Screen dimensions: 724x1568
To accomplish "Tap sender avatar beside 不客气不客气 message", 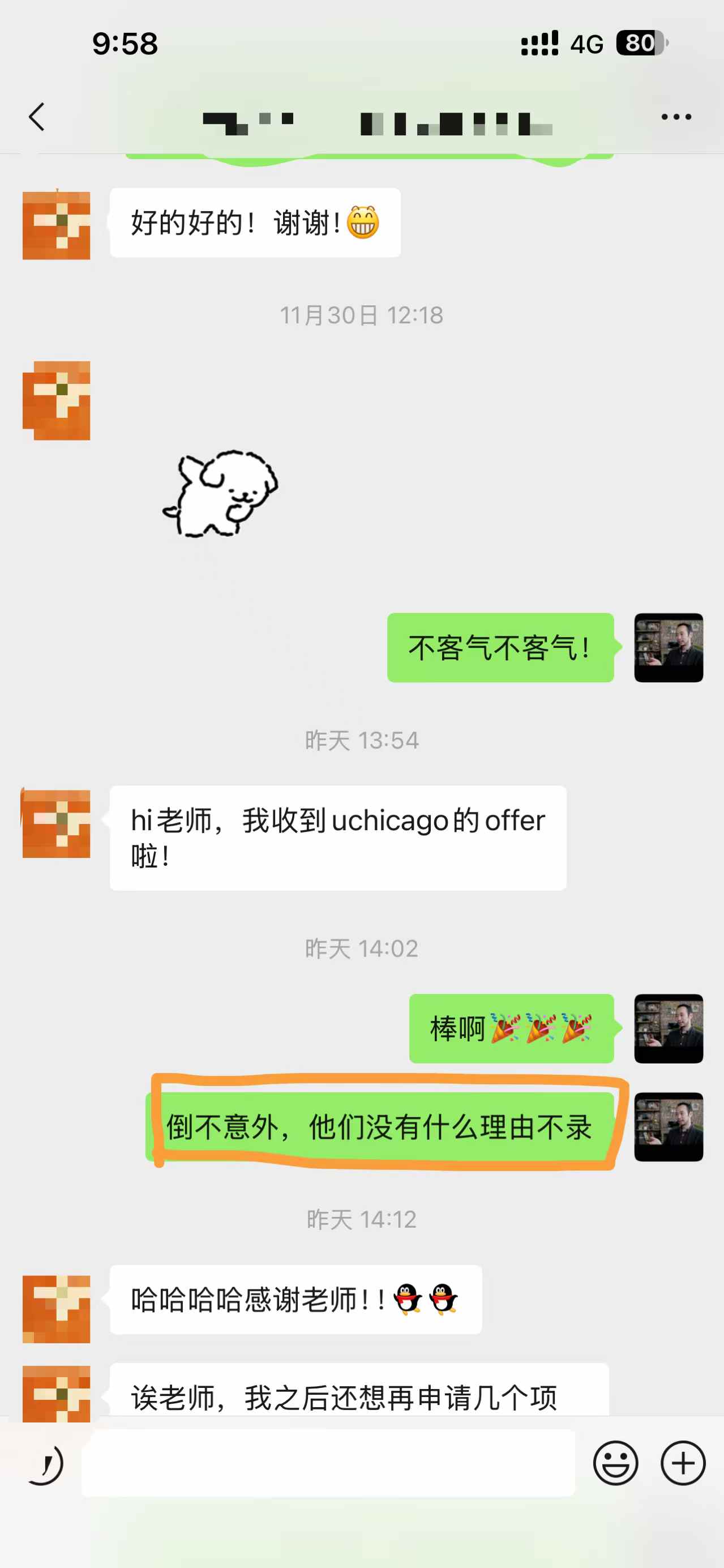I will (668, 647).
